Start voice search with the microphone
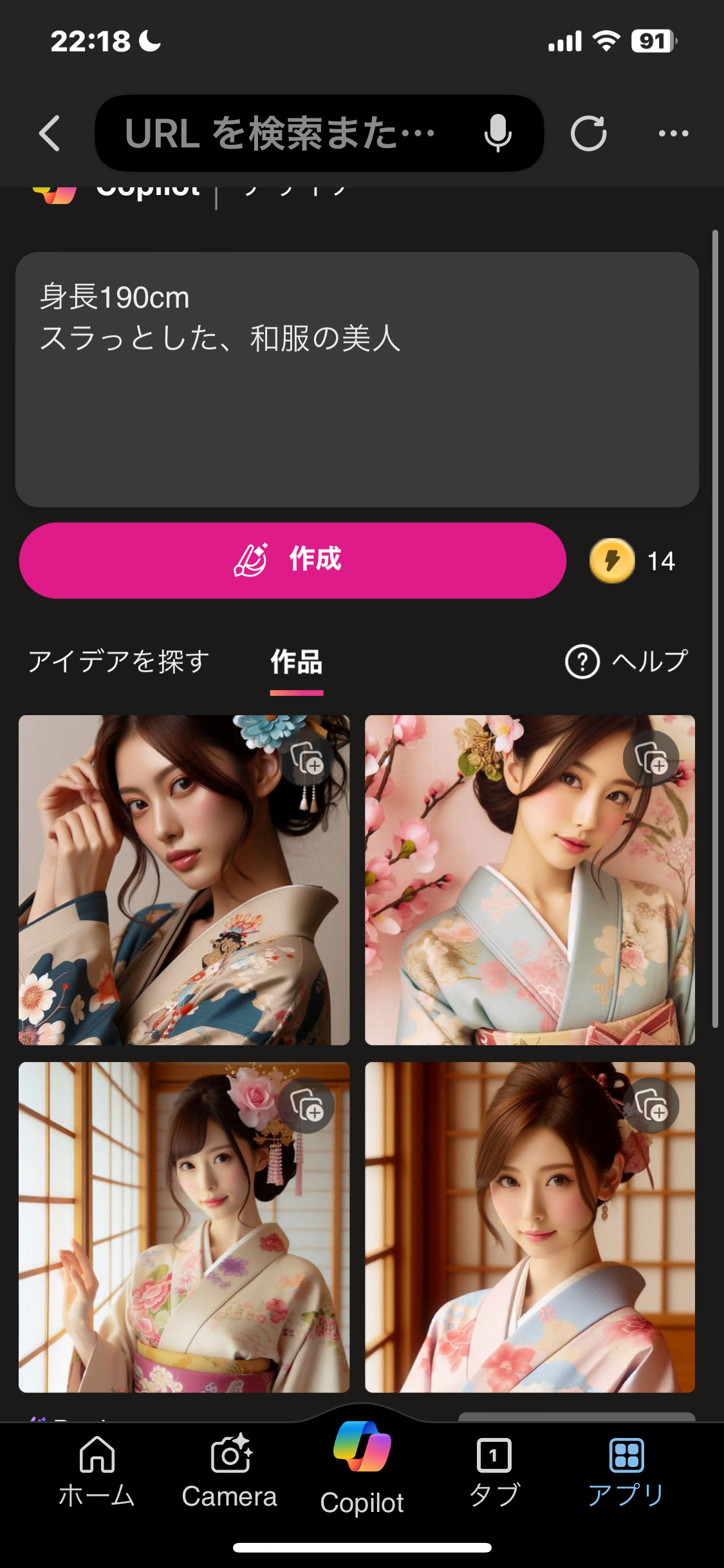Image resolution: width=724 pixels, height=1568 pixels. [497, 134]
